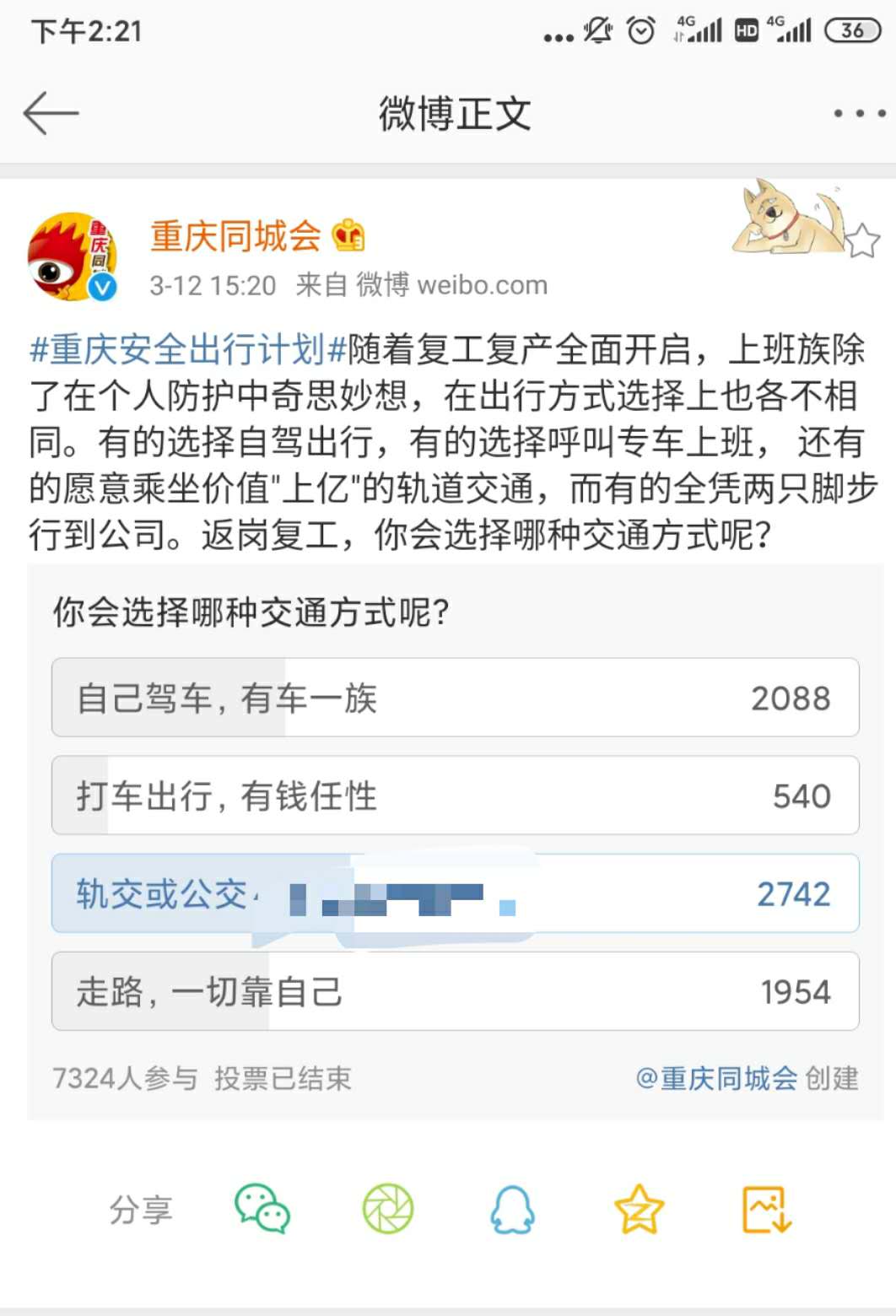The image size is (896, 1316).
Task: Share to WeChat Moments
Action: (x=388, y=1210)
